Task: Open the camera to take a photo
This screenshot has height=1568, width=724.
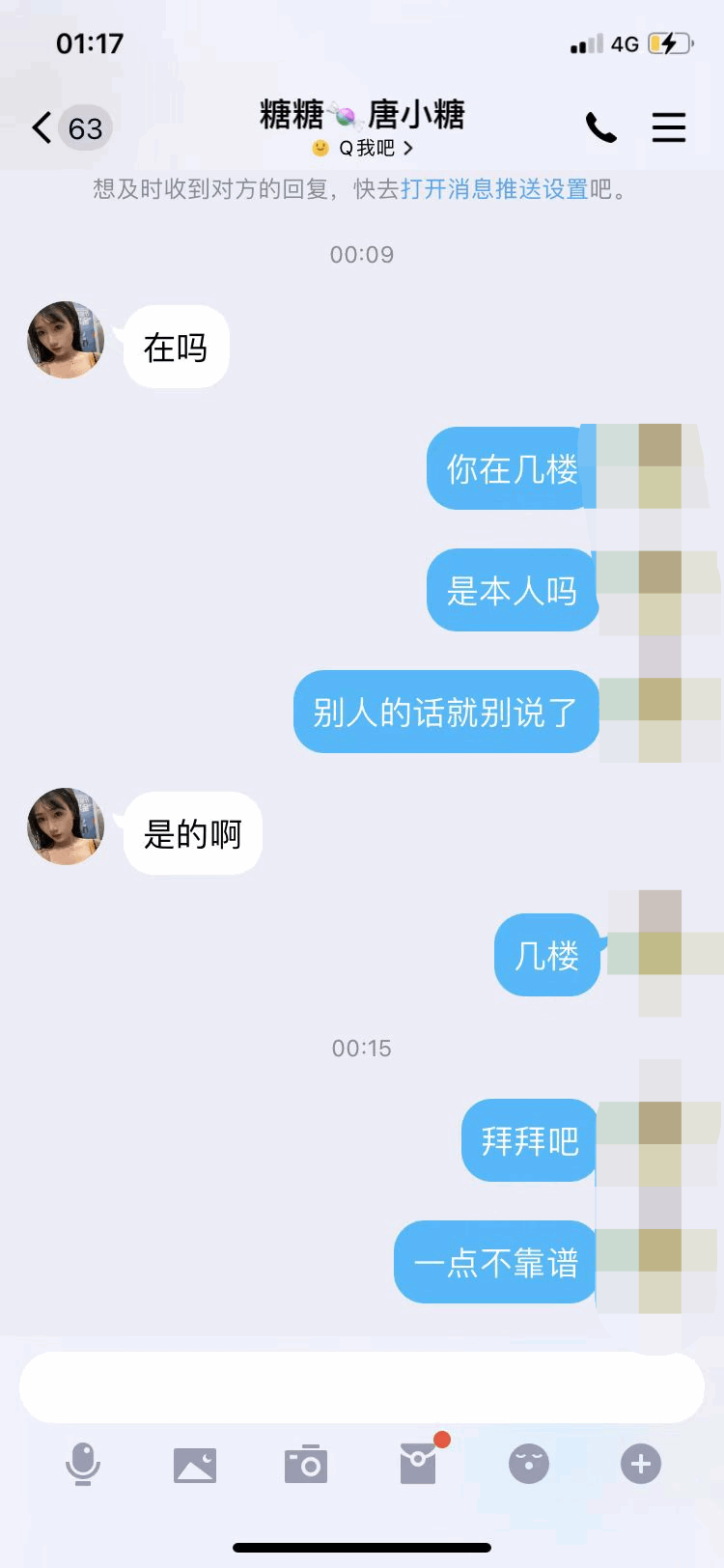Action: pyautogui.click(x=306, y=1465)
